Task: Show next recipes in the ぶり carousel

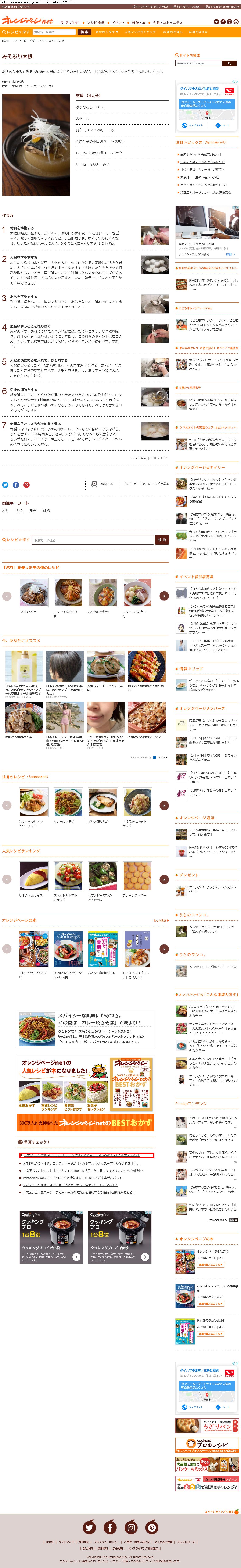Action: [164, 596]
